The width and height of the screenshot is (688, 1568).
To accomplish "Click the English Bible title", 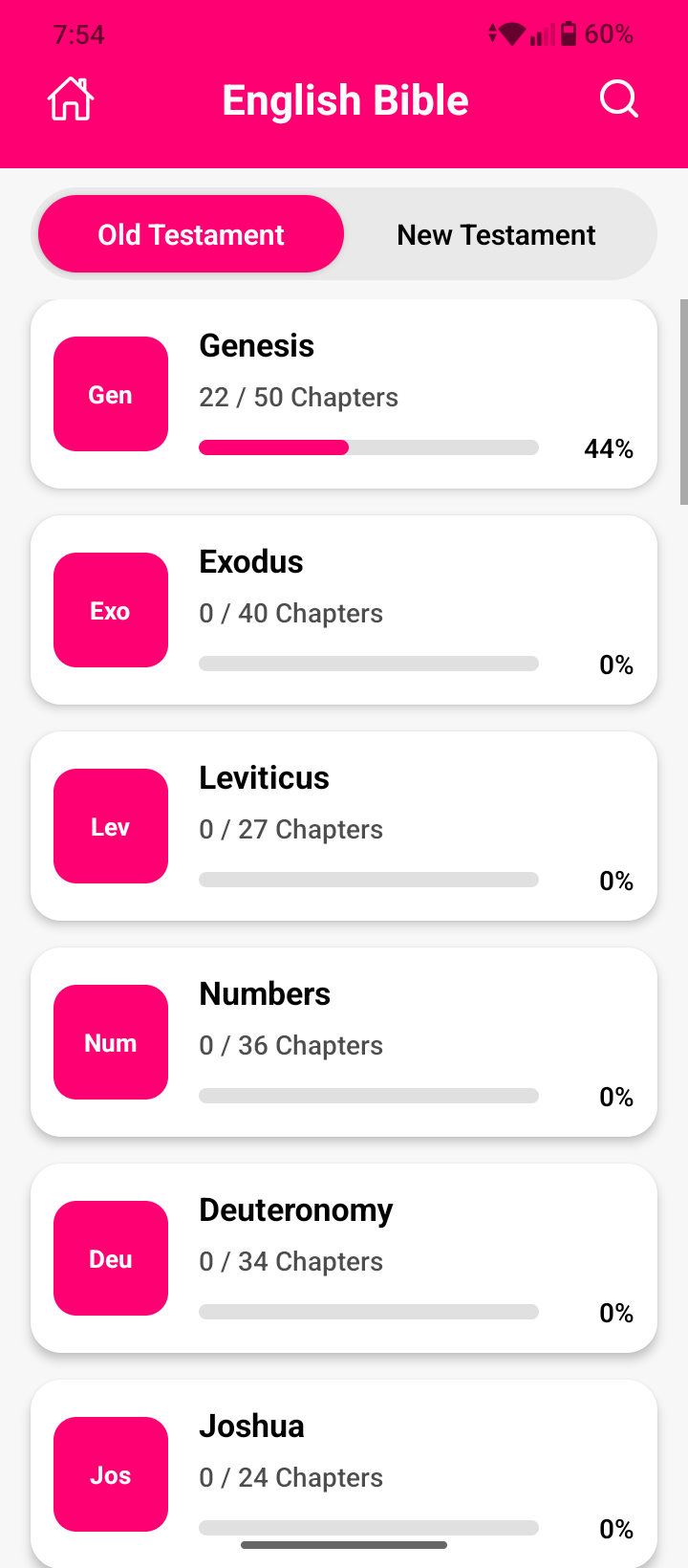I will 344,98.
